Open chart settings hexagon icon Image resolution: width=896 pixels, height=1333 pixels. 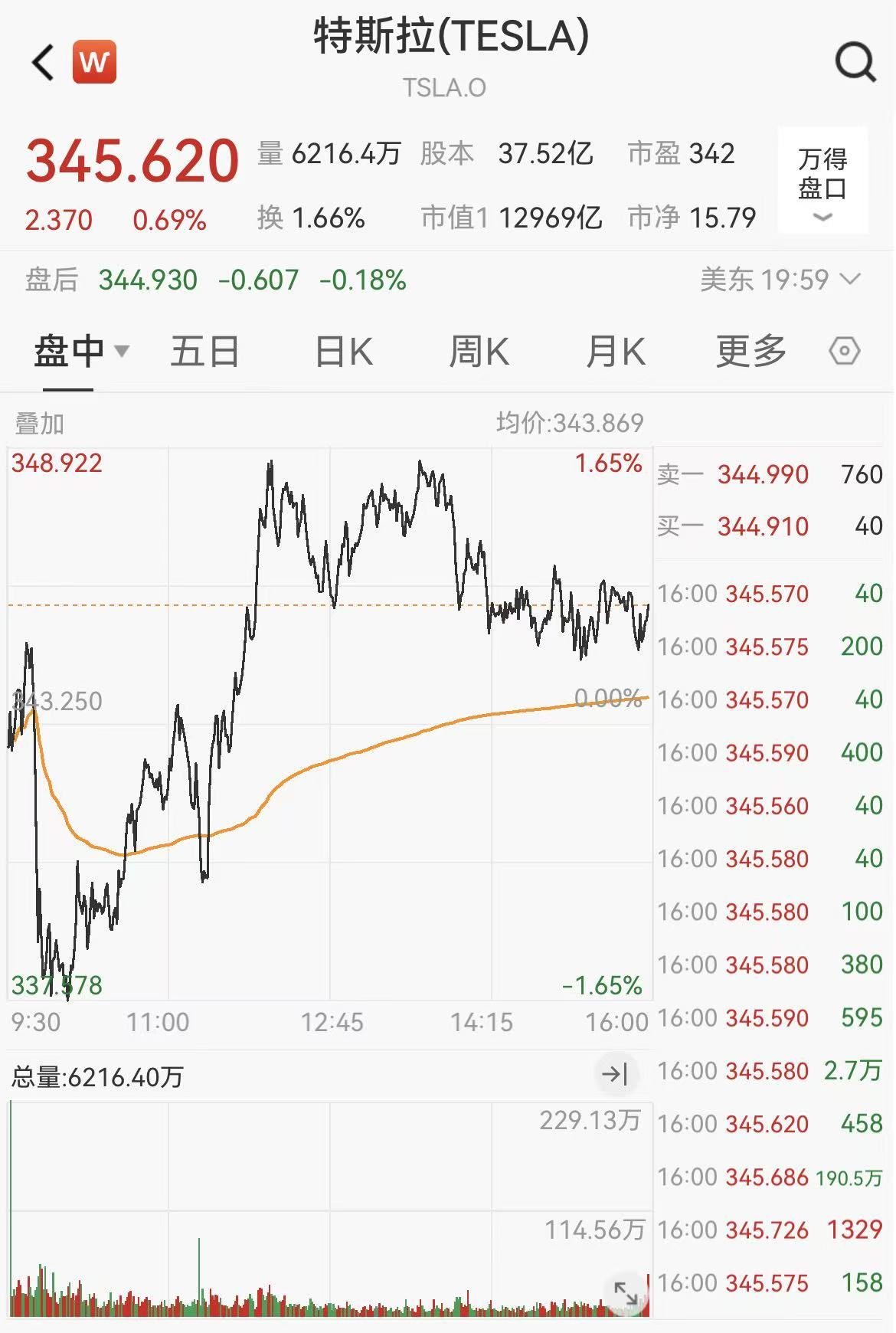[x=844, y=352]
